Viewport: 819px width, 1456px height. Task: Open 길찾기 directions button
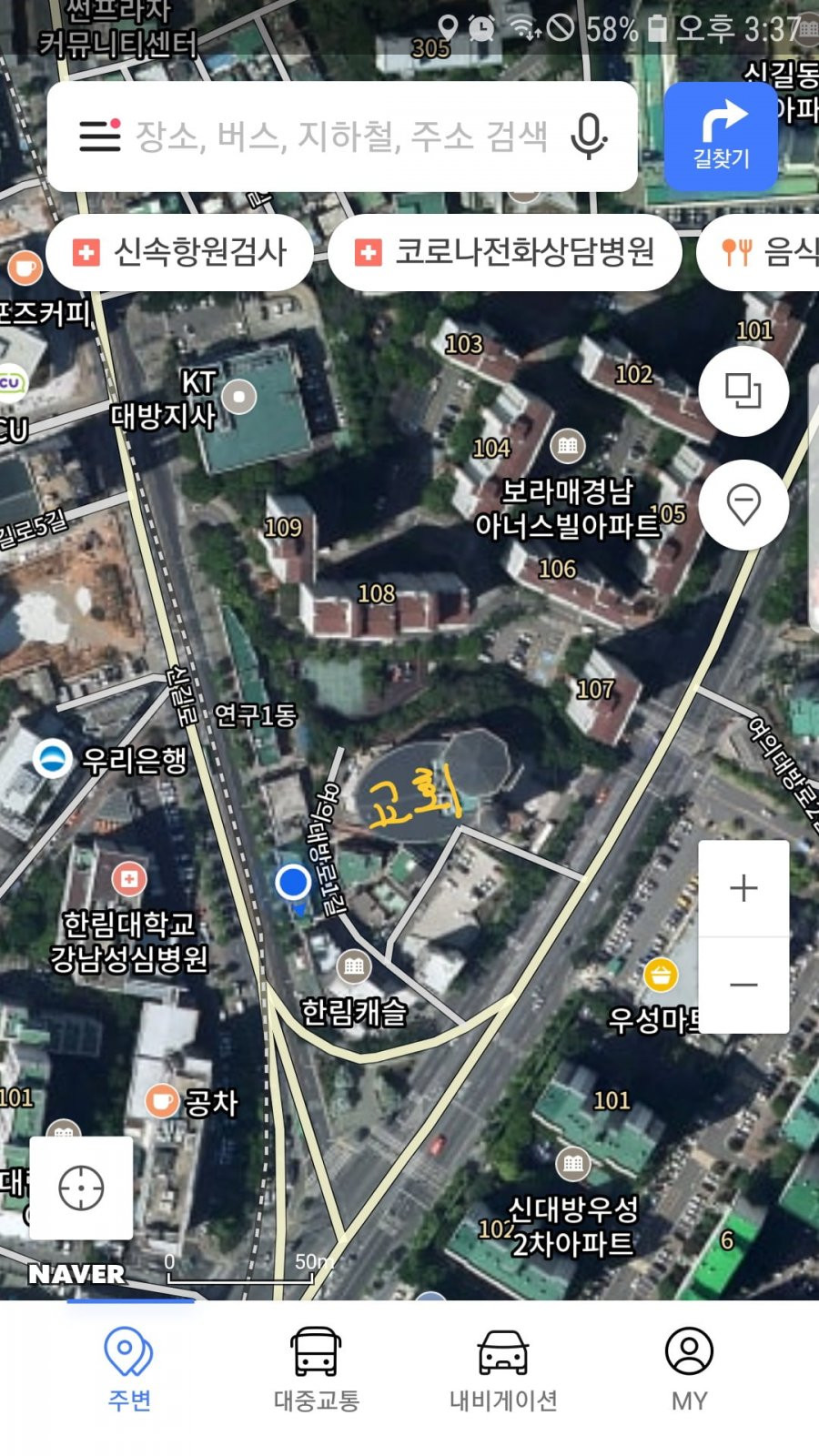click(x=721, y=136)
